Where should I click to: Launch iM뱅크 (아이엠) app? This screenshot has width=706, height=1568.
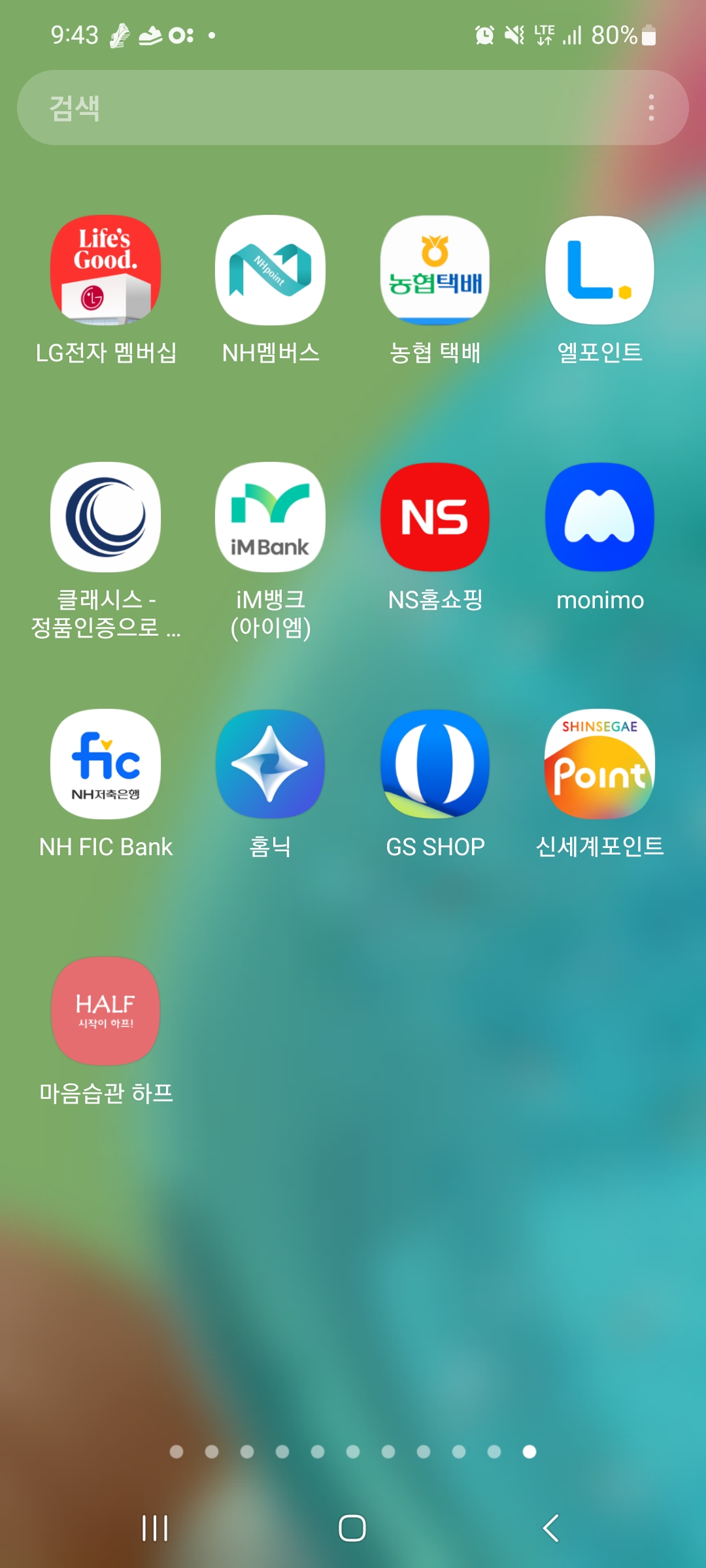270,517
